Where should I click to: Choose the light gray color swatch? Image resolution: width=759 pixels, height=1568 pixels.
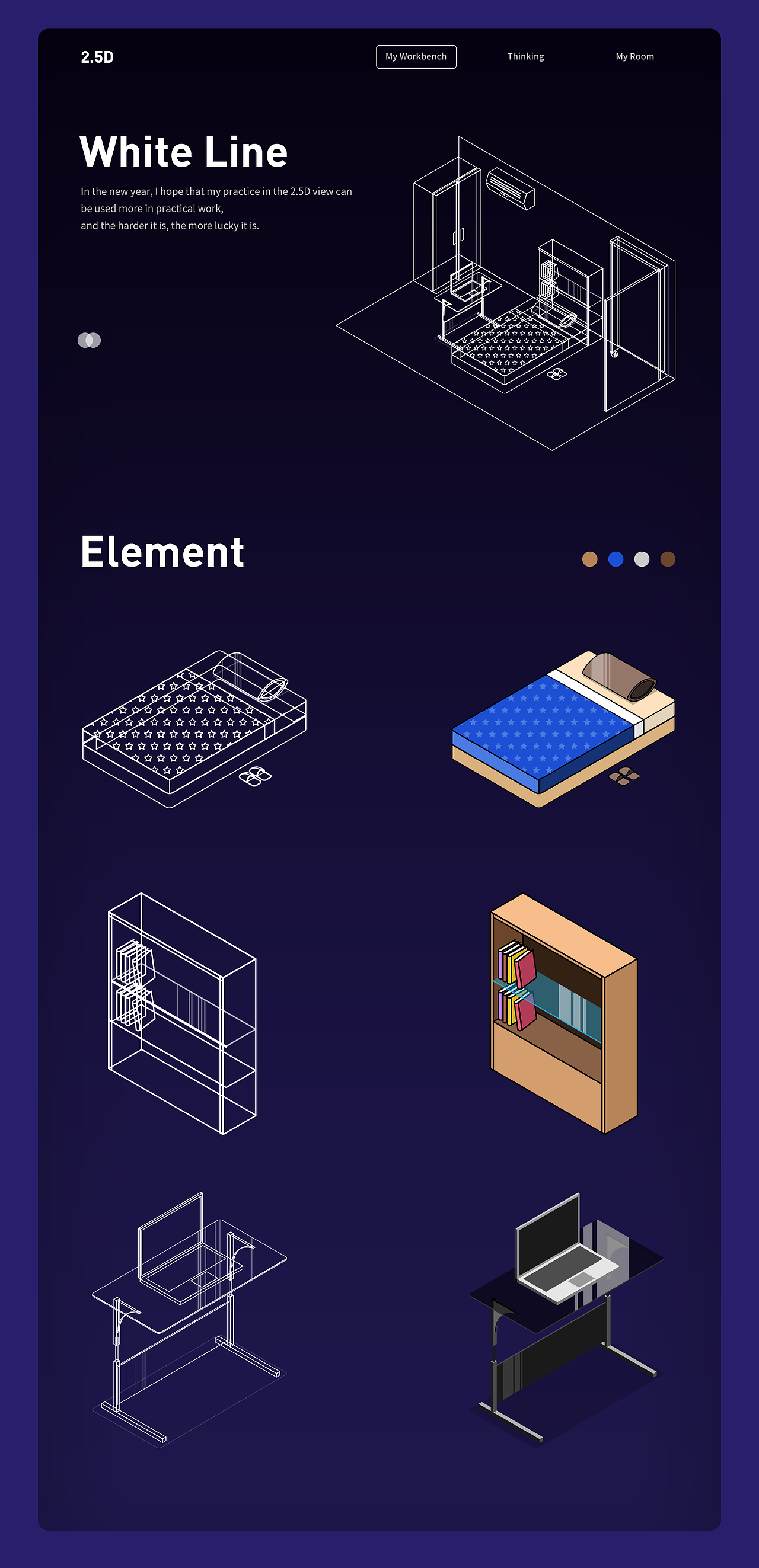[642, 559]
